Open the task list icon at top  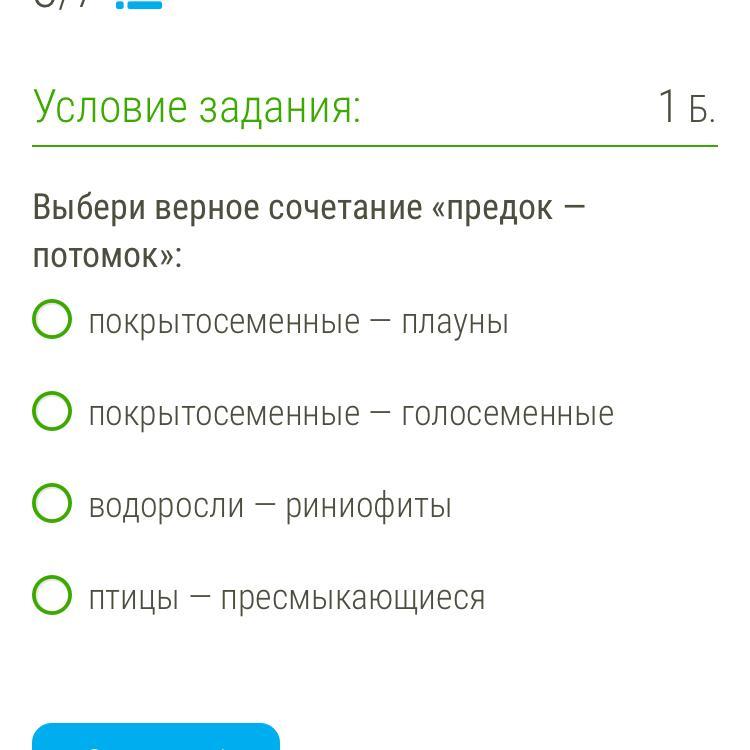pyautogui.click(x=139, y=4)
